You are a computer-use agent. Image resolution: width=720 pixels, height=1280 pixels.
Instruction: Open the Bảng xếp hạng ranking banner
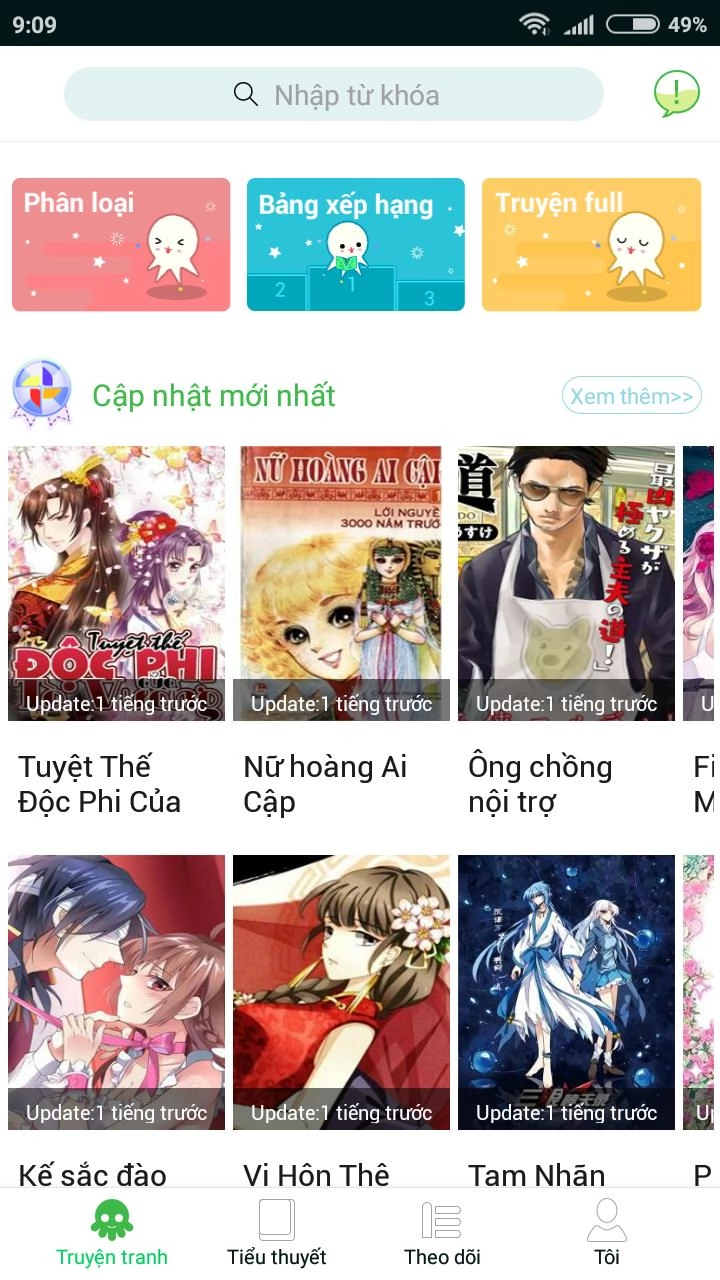(x=355, y=244)
